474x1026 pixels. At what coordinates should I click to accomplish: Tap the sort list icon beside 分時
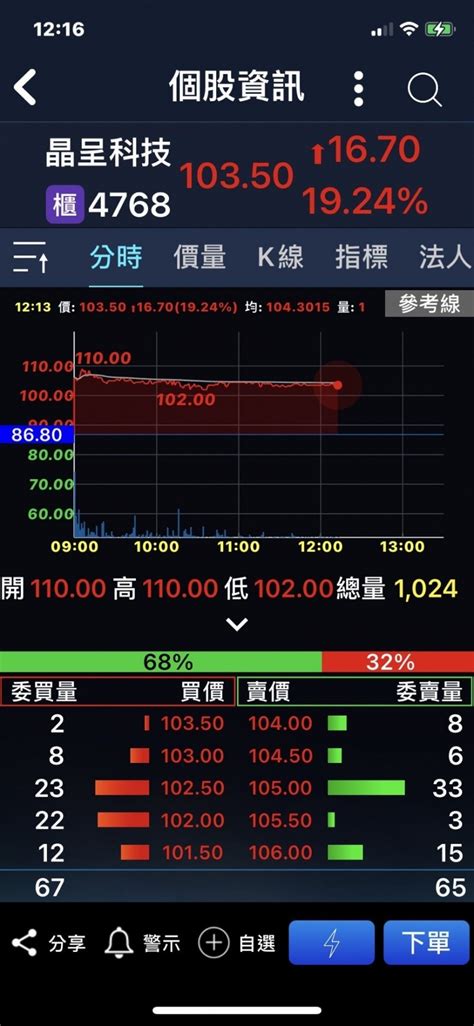[30, 257]
